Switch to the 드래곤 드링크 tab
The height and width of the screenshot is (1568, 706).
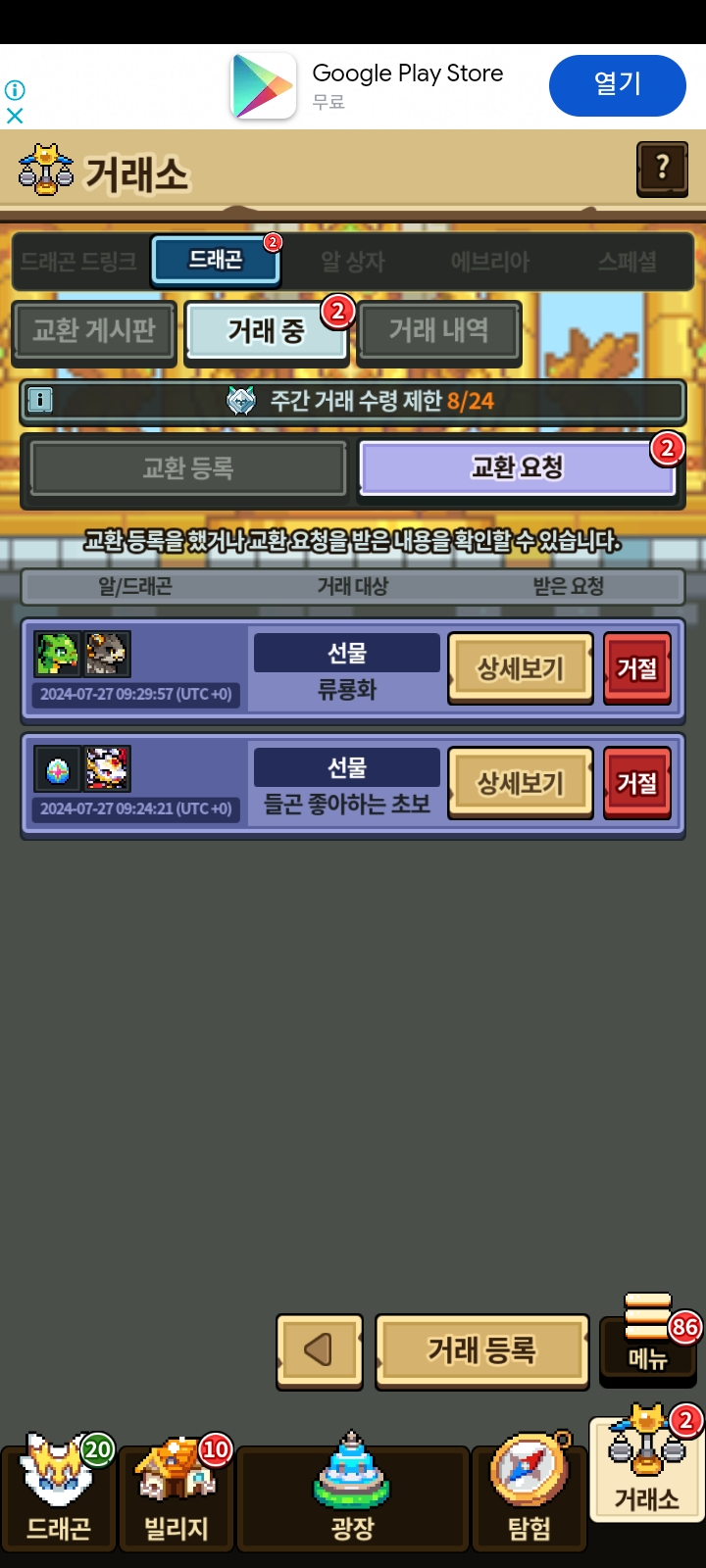coord(78,262)
